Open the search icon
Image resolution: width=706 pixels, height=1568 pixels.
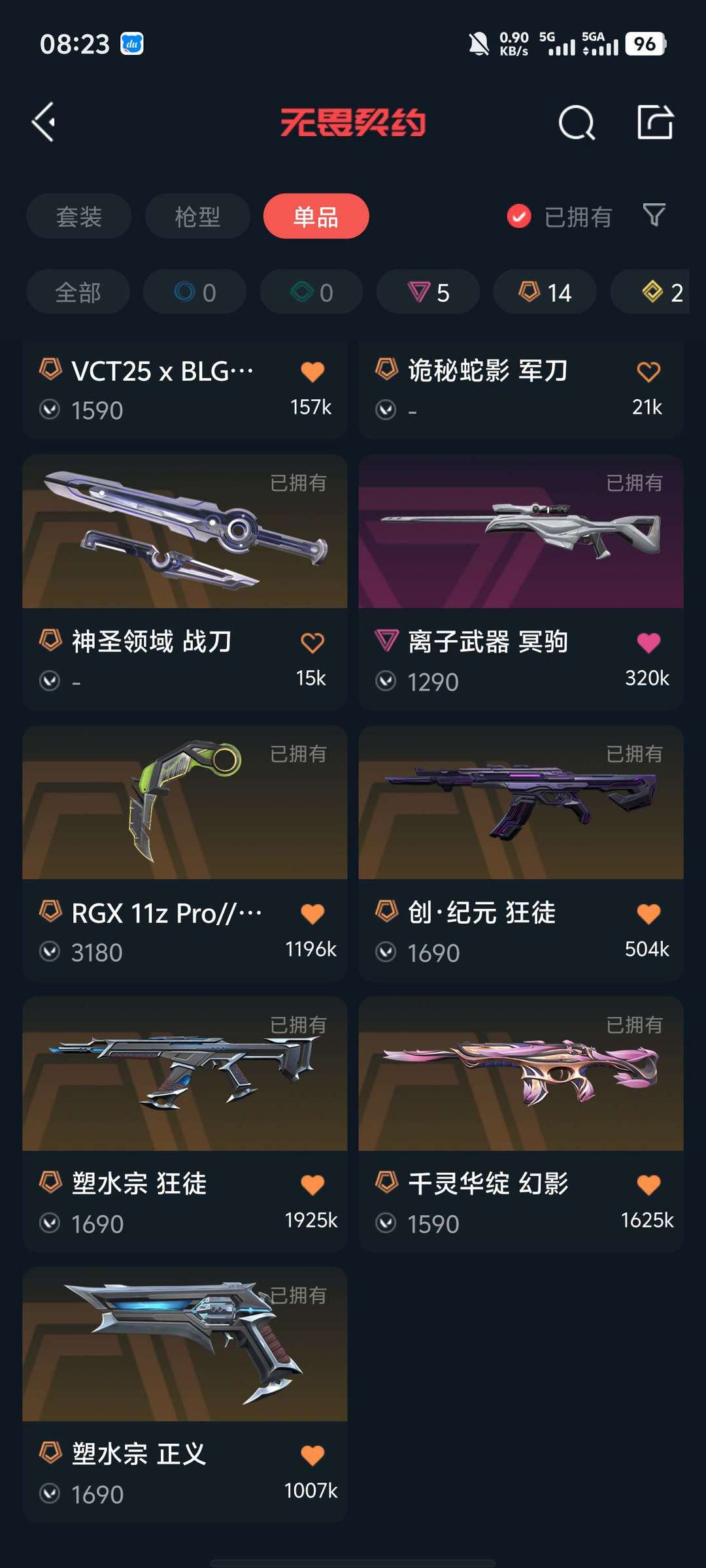coord(576,122)
